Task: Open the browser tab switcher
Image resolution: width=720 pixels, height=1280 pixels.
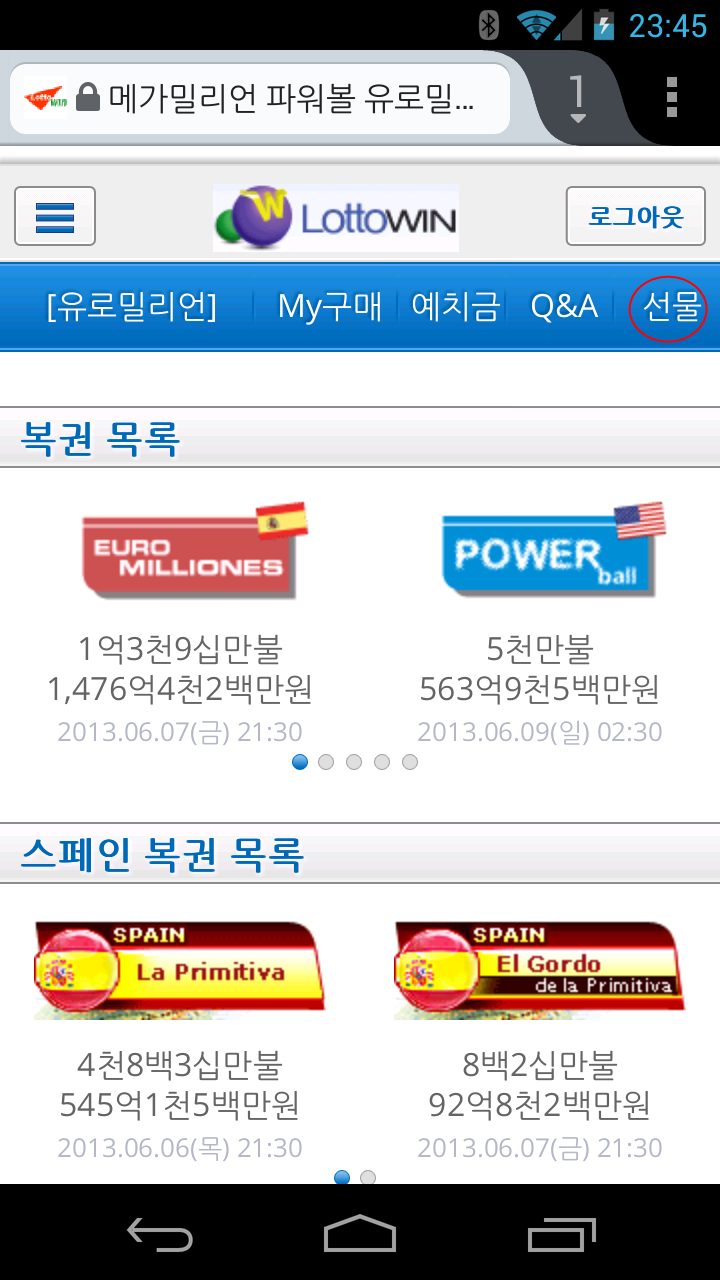Action: pyautogui.click(x=577, y=98)
